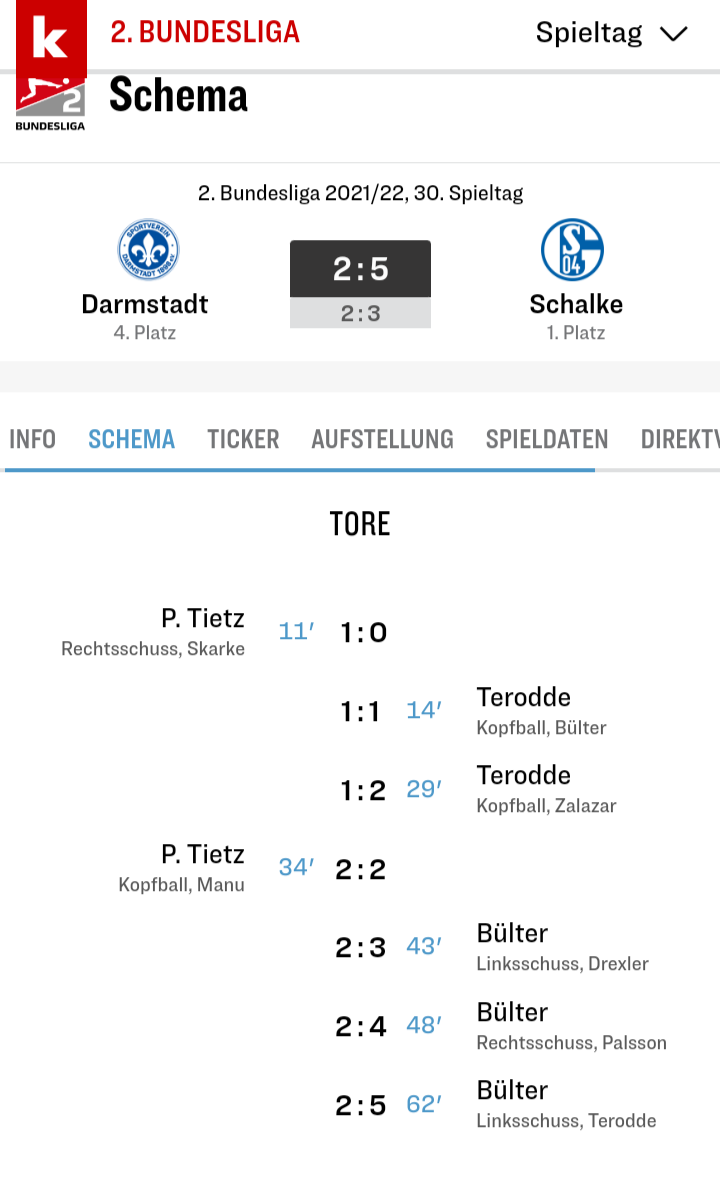The height and width of the screenshot is (1179, 720).
Task: Open the Aufstellung tab
Action: pyautogui.click(x=383, y=439)
